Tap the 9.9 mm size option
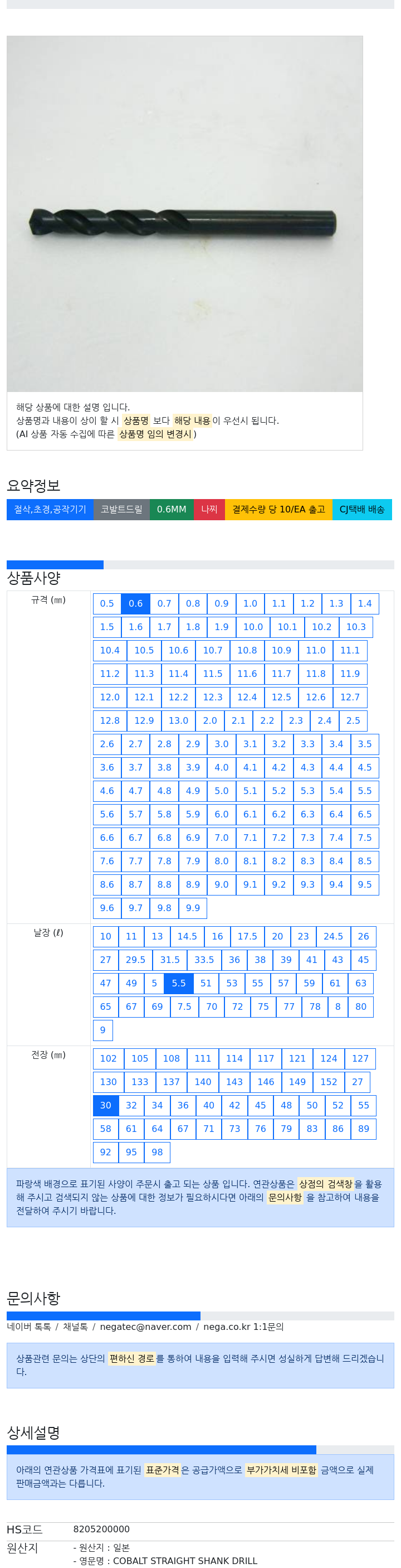Screen dimensions: 401x1568 click(193, 908)
